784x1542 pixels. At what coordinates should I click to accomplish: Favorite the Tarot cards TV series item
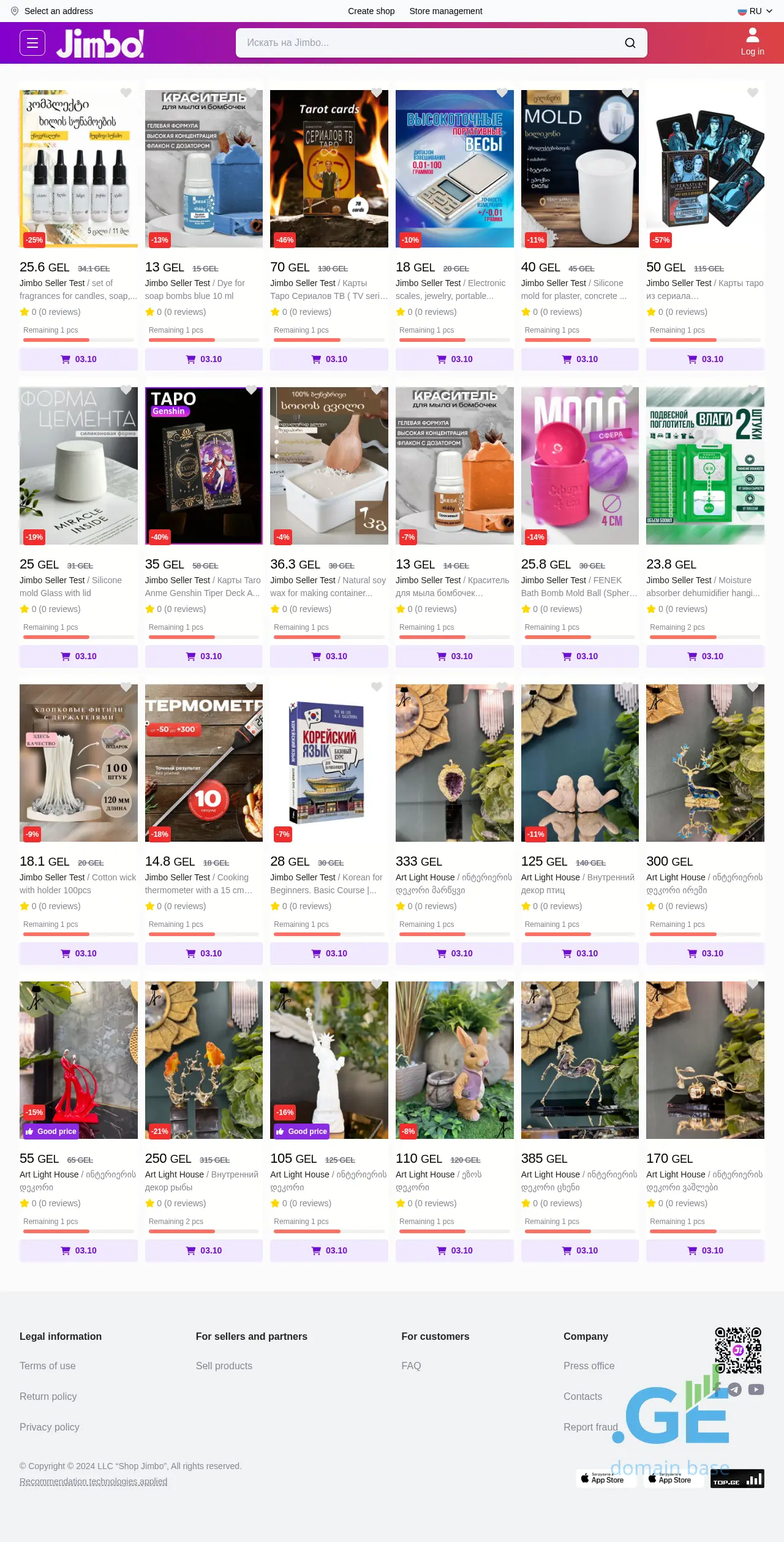tap(377, 93)
